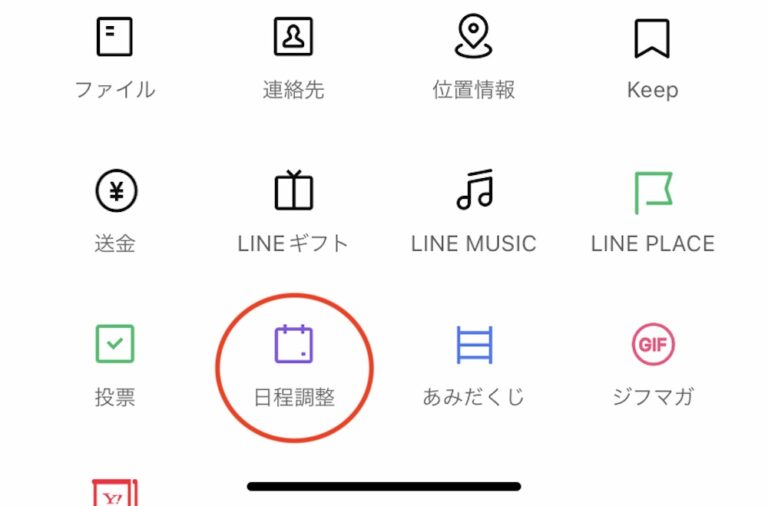Tap 日程調整 to schedule an event
This screenshot has height=506, width=768.
point(294,346)
